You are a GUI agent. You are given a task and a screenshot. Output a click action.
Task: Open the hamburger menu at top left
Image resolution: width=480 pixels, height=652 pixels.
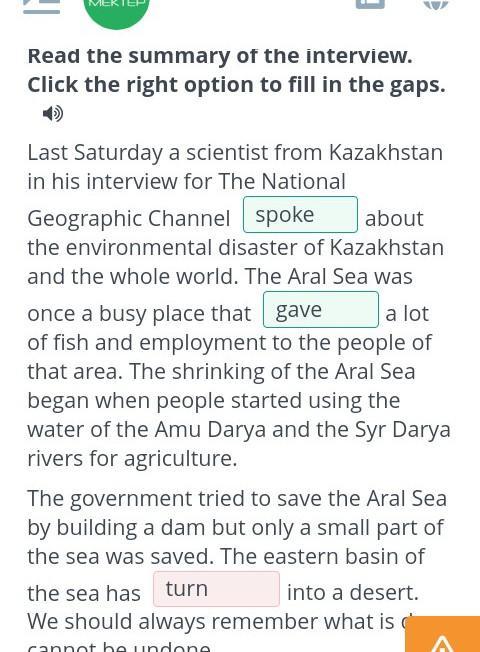42,6
